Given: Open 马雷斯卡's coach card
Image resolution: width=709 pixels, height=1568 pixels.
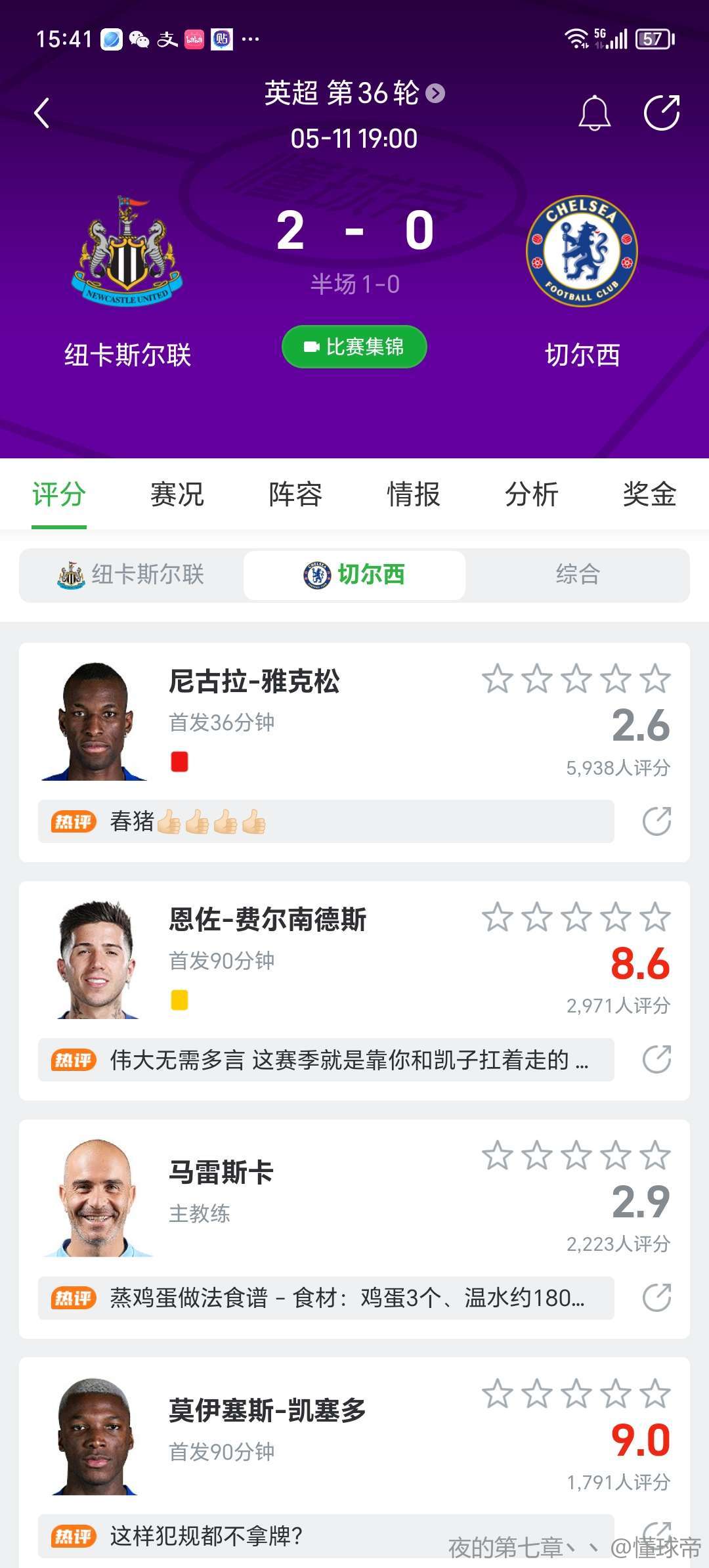Looking at the screenshot, I should pyautogui.click(x=221, y=1173).
